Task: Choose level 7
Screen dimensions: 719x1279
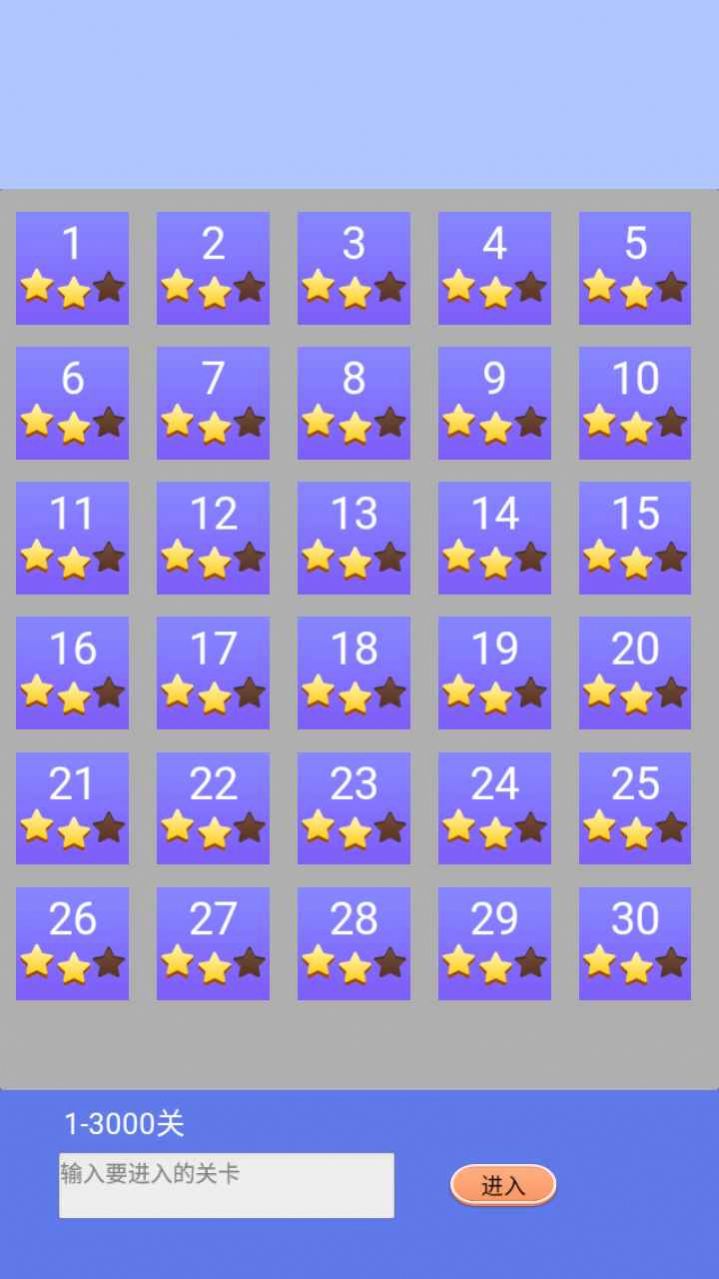Action: (x=213, y=403)
